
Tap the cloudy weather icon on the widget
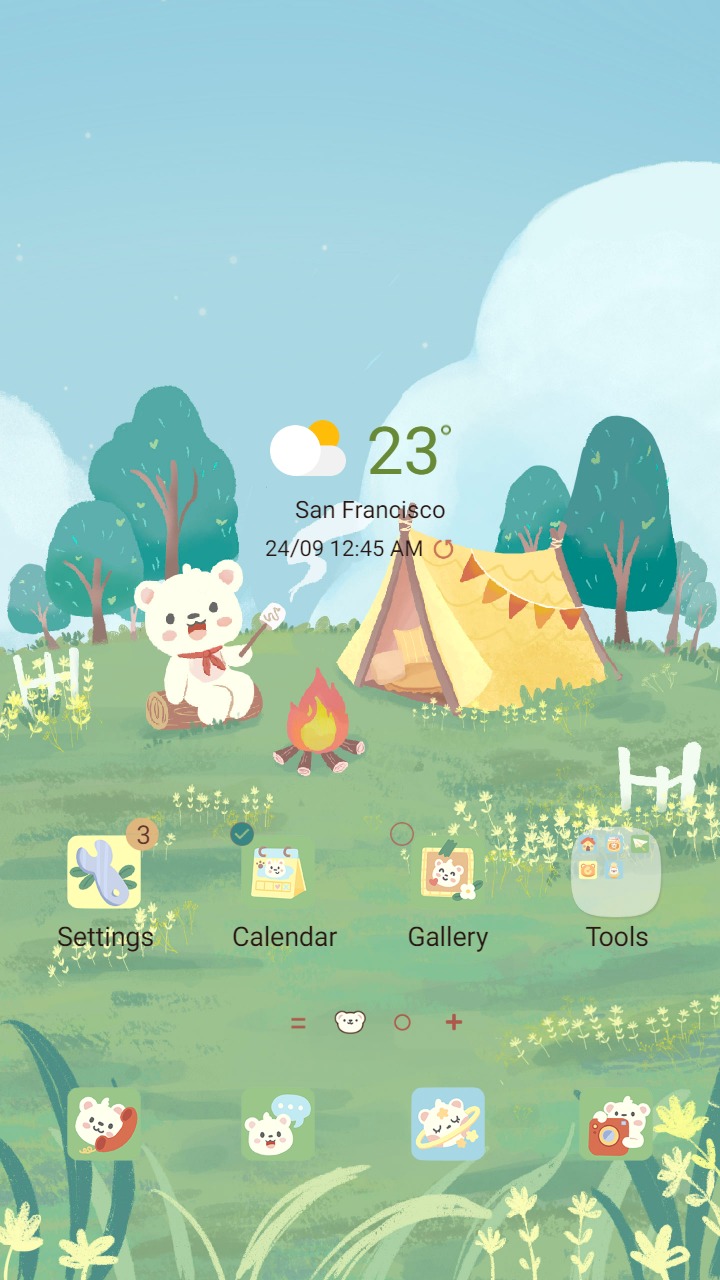coord(305,449)
